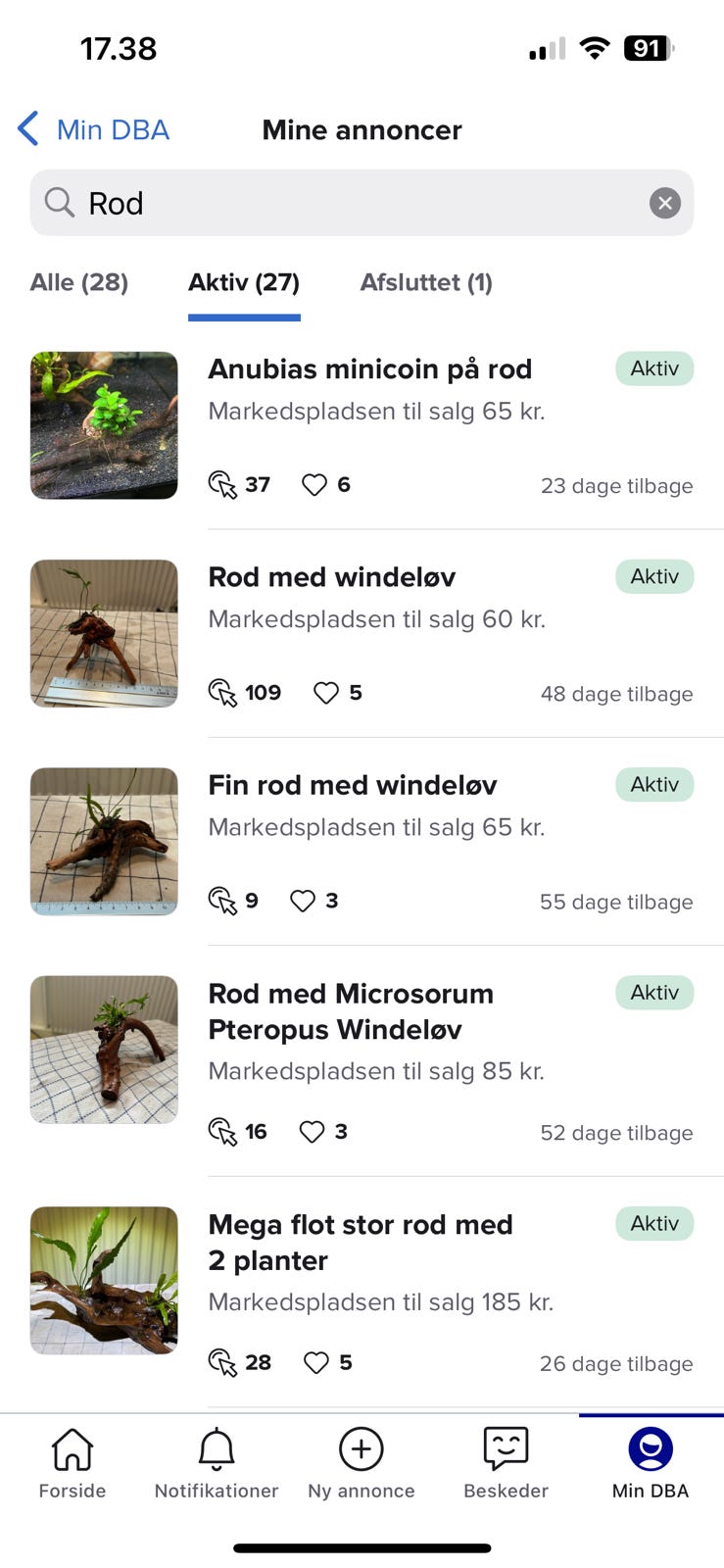Open the 'Anubias minicoin på rod' listing
Image resolution: width=724 pixels, height=1568 pixels.
(x=370, y=369)
